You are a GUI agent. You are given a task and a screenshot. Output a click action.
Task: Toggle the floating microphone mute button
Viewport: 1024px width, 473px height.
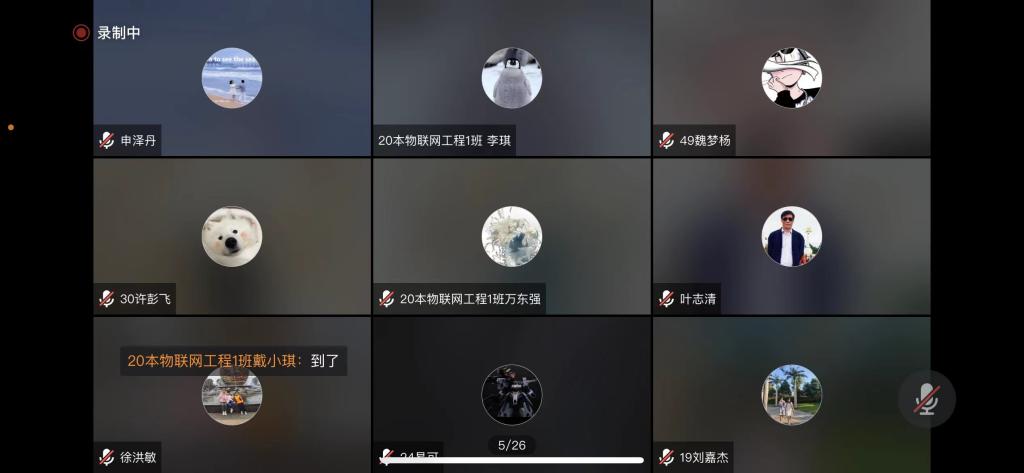tap(926, 399)
